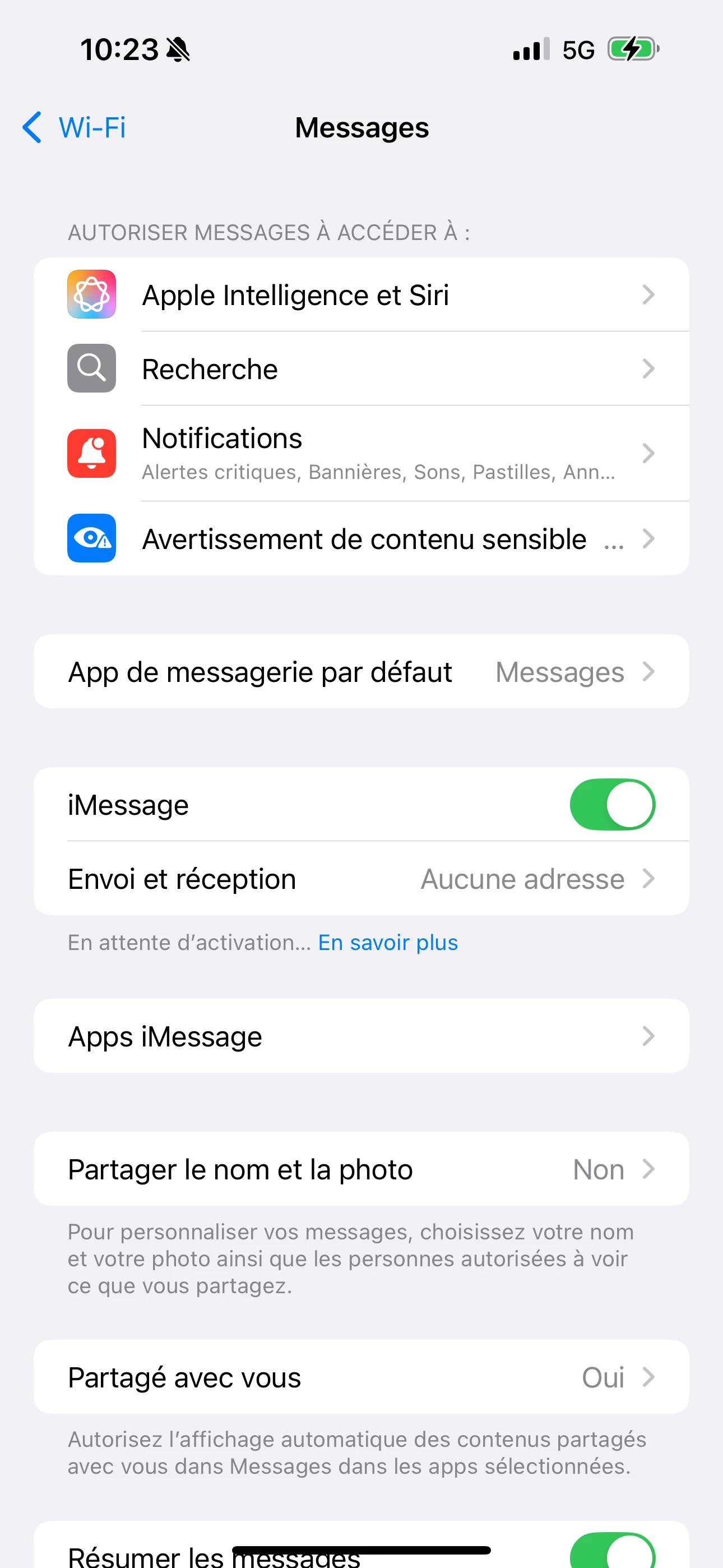The height and width of the screenshot is (1568, 723).
Task: Select App de messagerie par défaut
Action: [x=361, y=672]
